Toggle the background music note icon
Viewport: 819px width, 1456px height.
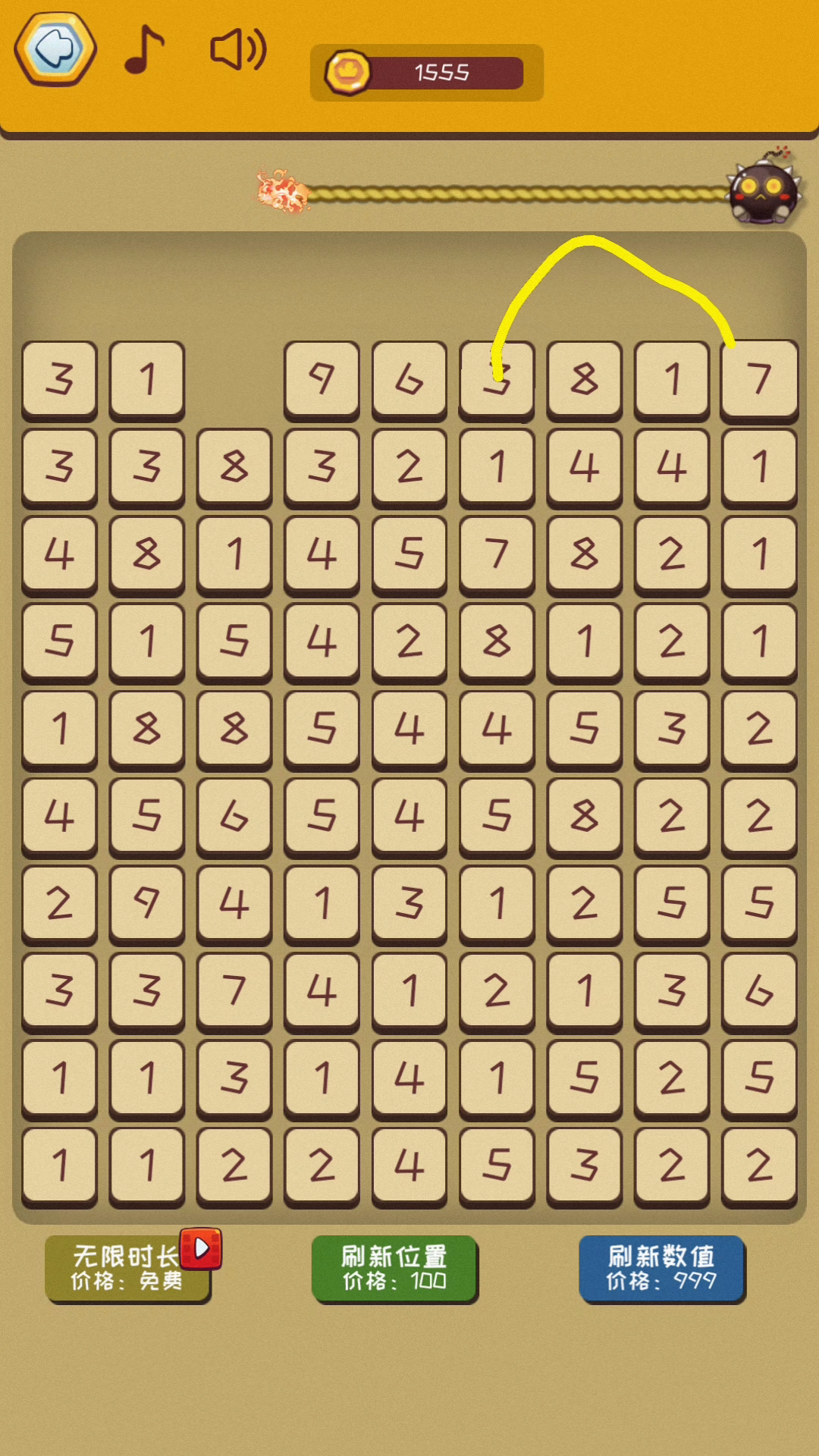point(143,50)
